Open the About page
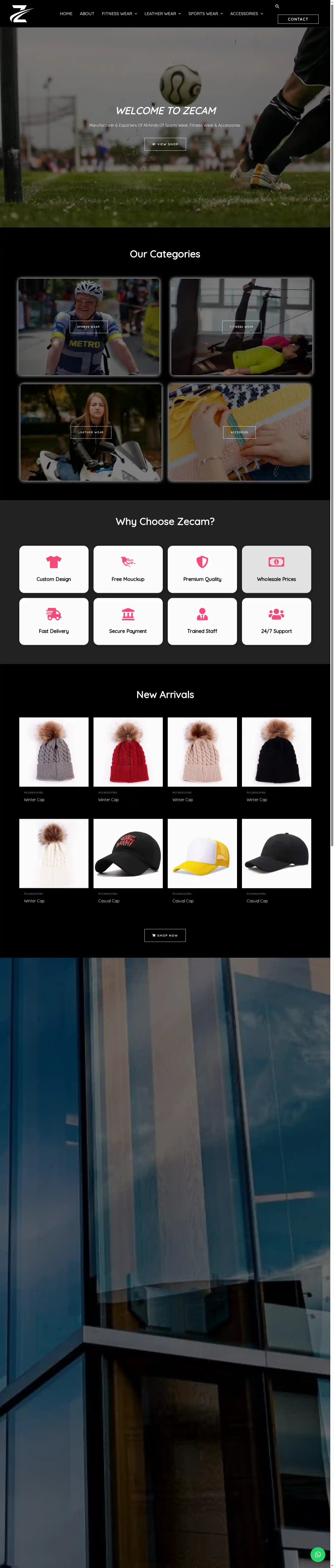Viewport: 334px width, 1568px height. [87, 13]
